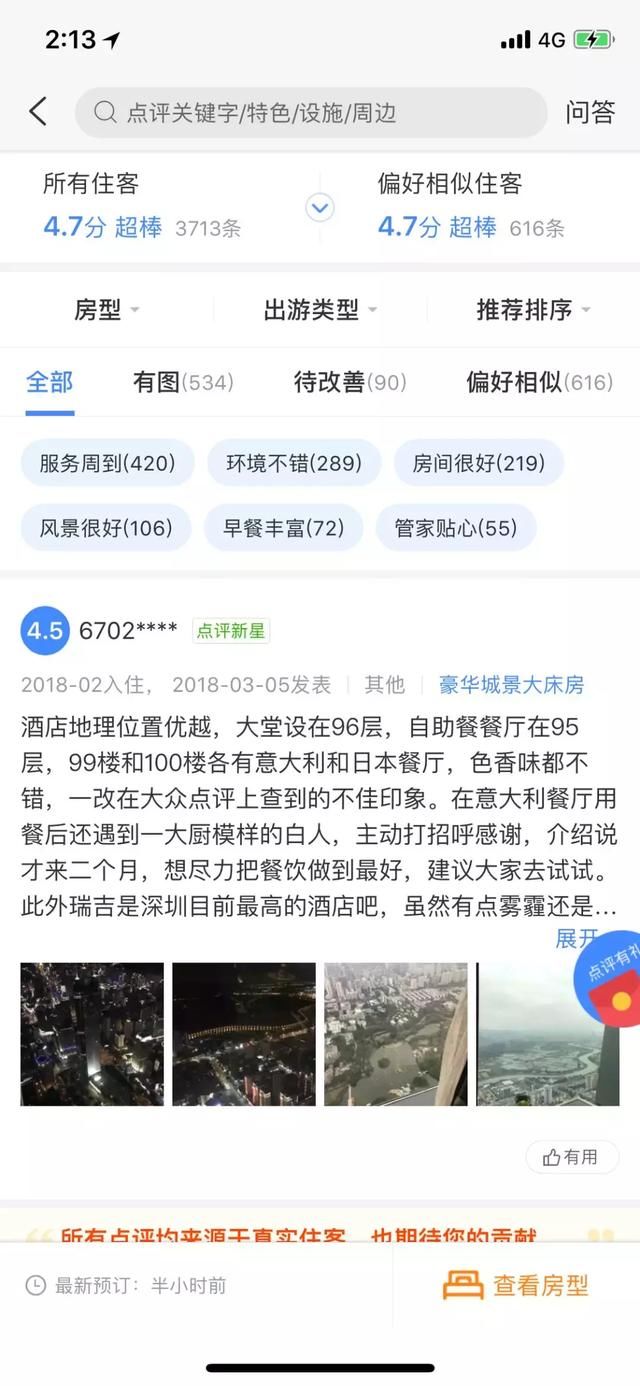The height and width of the screenshot is (1386, 640).
Task: Switch to the 全部 tab
Action: pos(49,382)
